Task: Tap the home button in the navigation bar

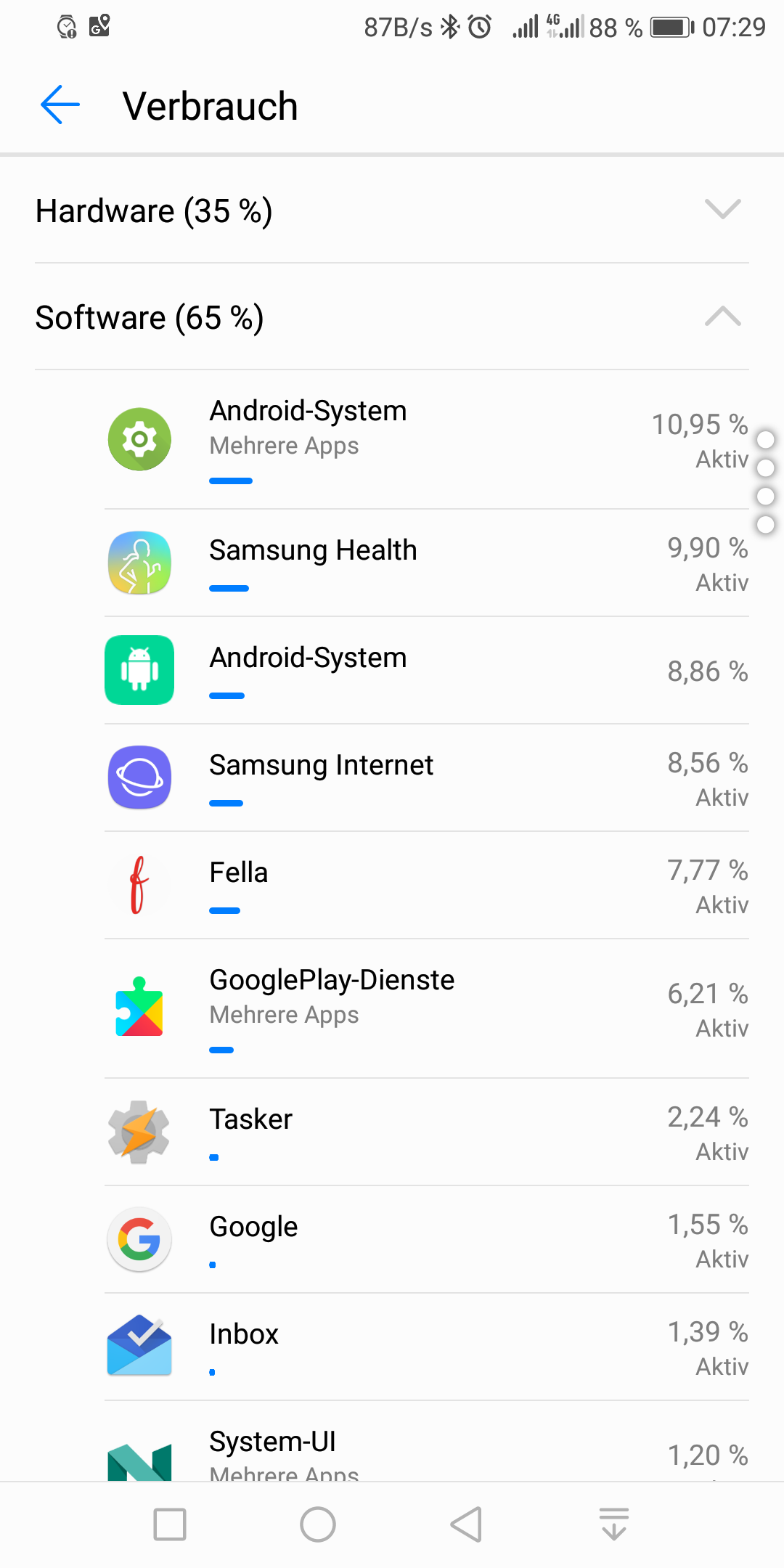Action: pyautogui.click(x=318, y=1524)
